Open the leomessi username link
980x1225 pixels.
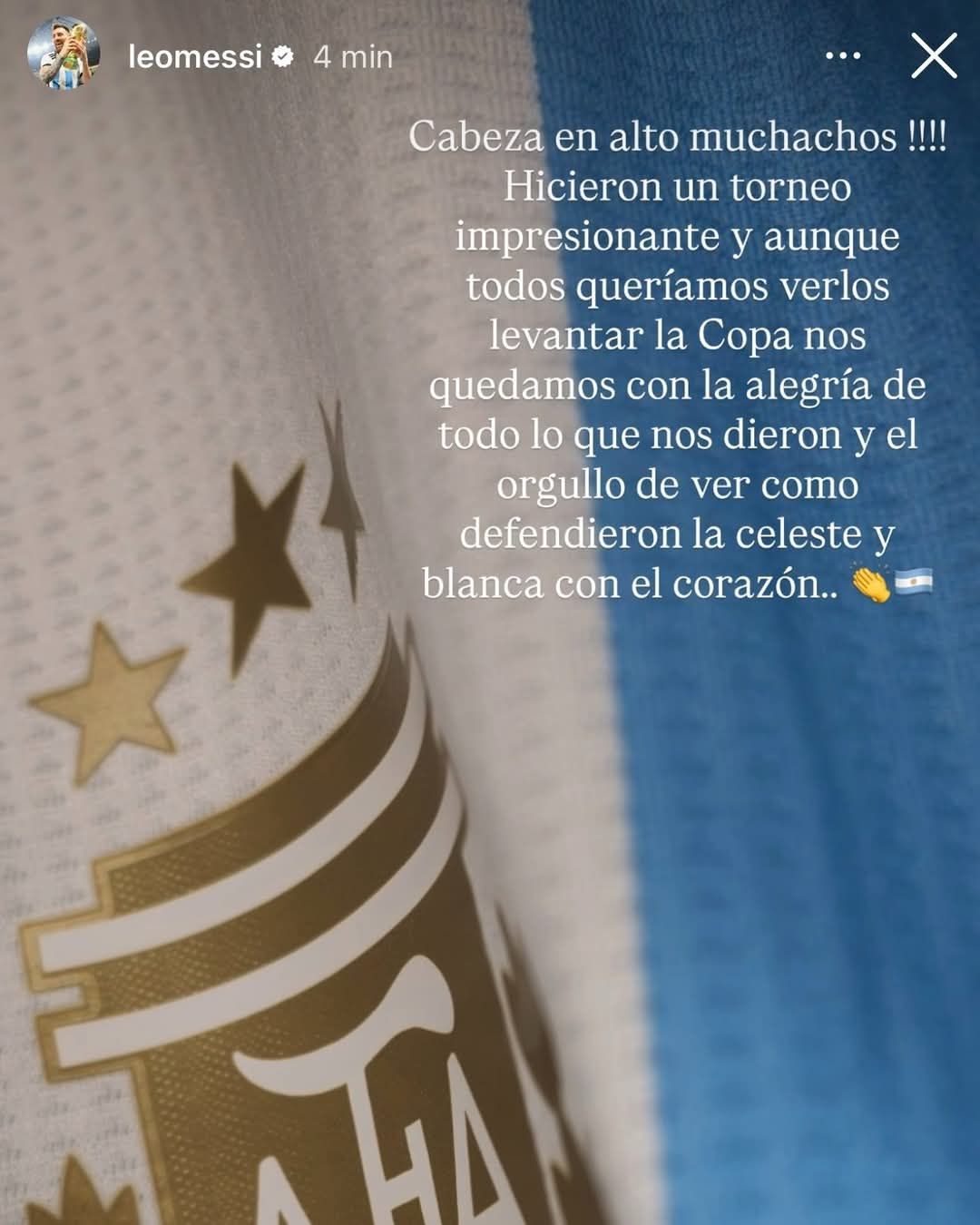coord(195,57)
